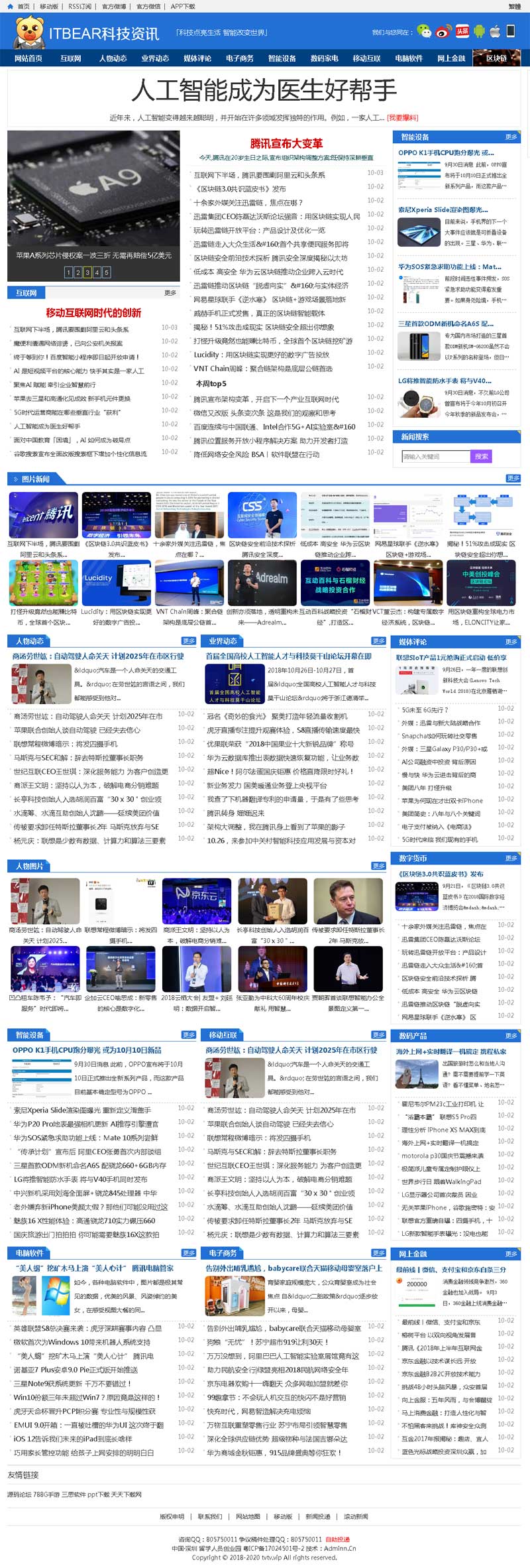Open headline 人工智能成为医生好帮手
This screenshot has height=1568, width=530.
264,90
